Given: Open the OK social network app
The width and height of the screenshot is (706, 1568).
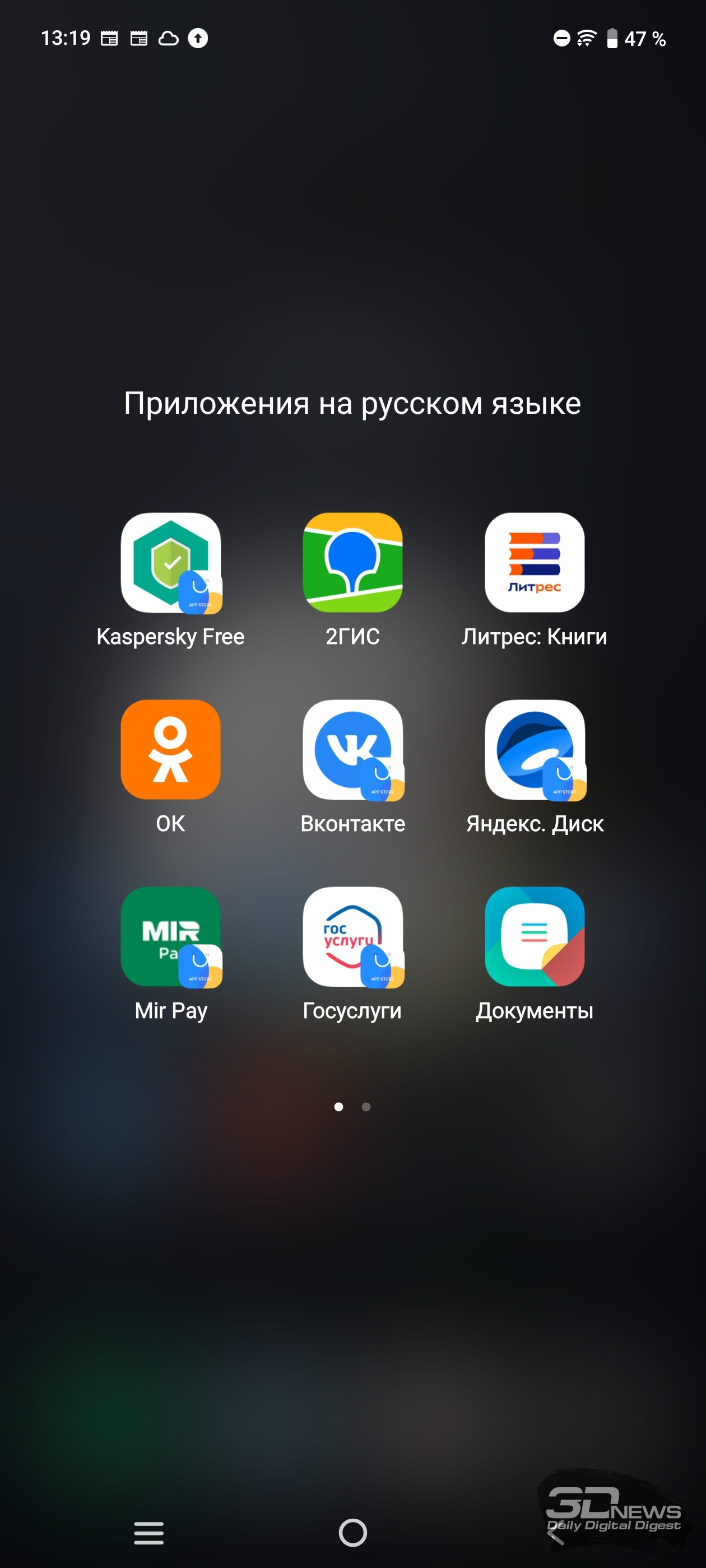Looking at the screenshot, I should pos(170,749).
